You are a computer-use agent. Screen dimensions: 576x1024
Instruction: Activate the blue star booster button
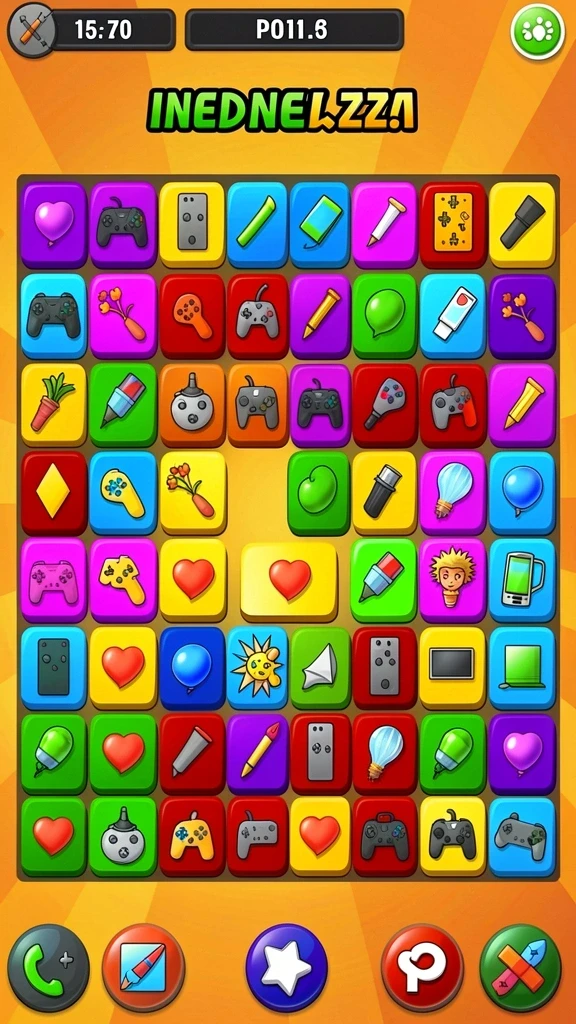tap(287, 967)
